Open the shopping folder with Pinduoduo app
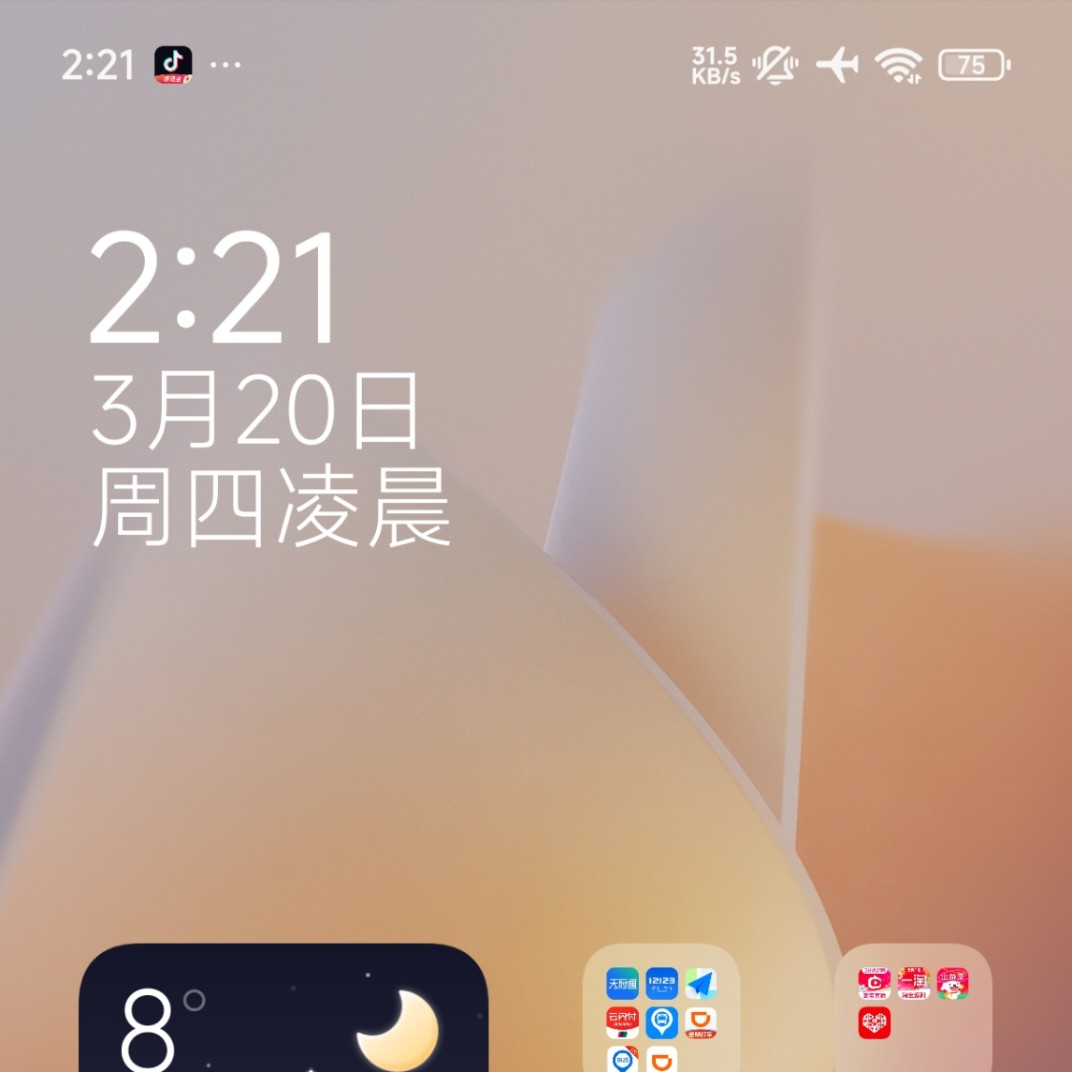 pos(913,1010)
